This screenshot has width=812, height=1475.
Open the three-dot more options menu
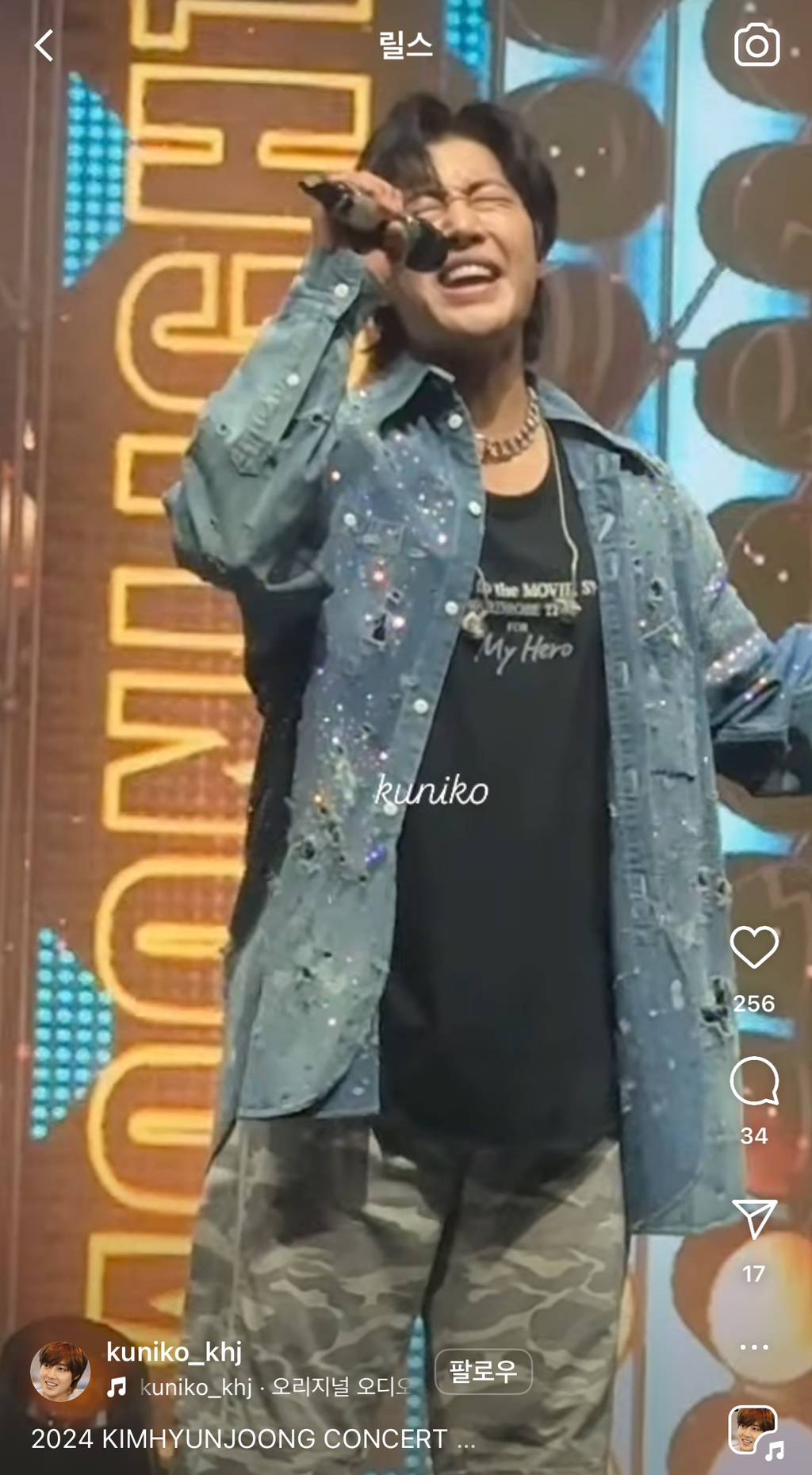753,1346
